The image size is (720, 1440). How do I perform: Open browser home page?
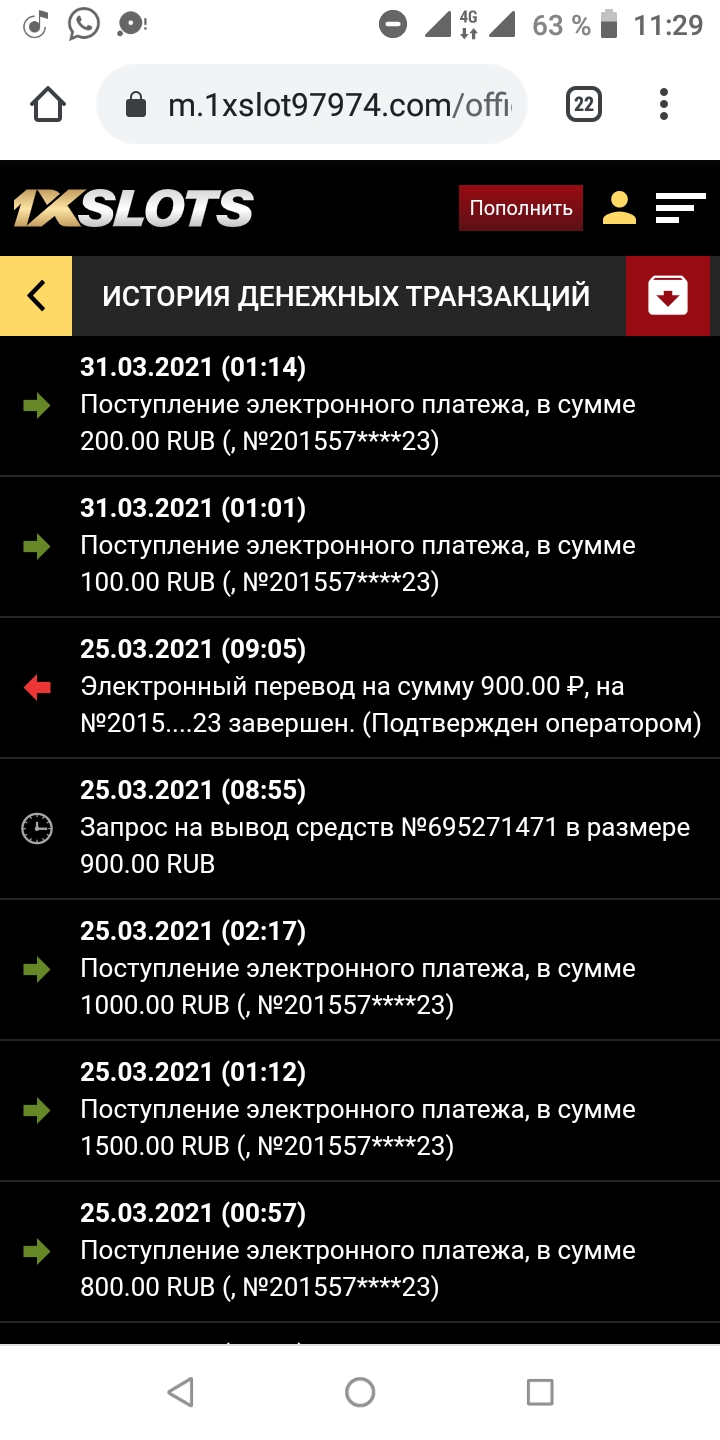pos(49,105)
